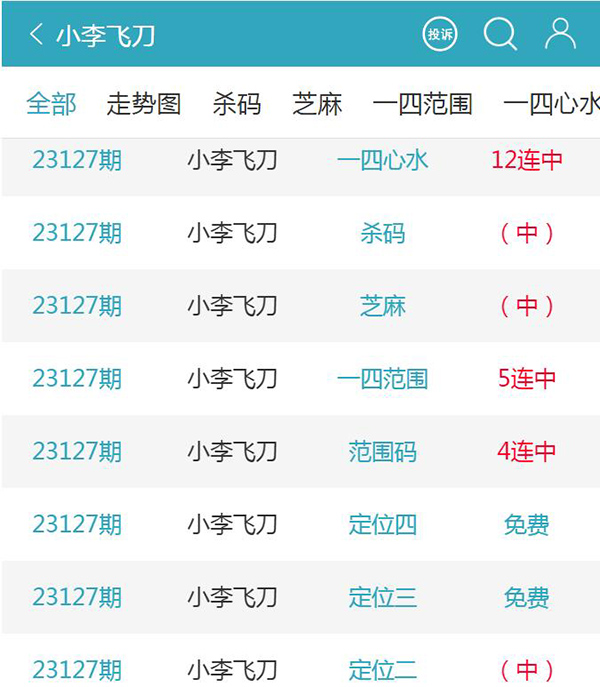
Task: Select the 杀码 tab
Action: [x=237, y=103]
